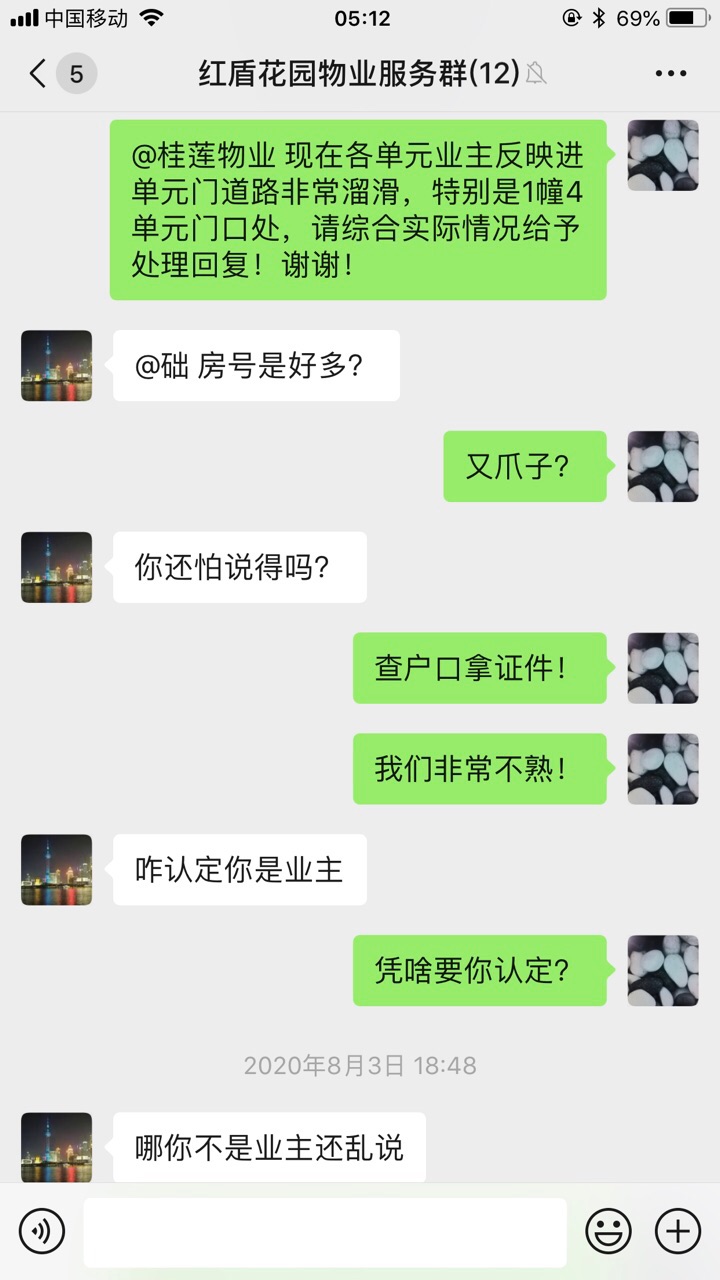Open the group chat options menu
The height and width of the screenshot is (1280, 720).
(x=670, y=74)
